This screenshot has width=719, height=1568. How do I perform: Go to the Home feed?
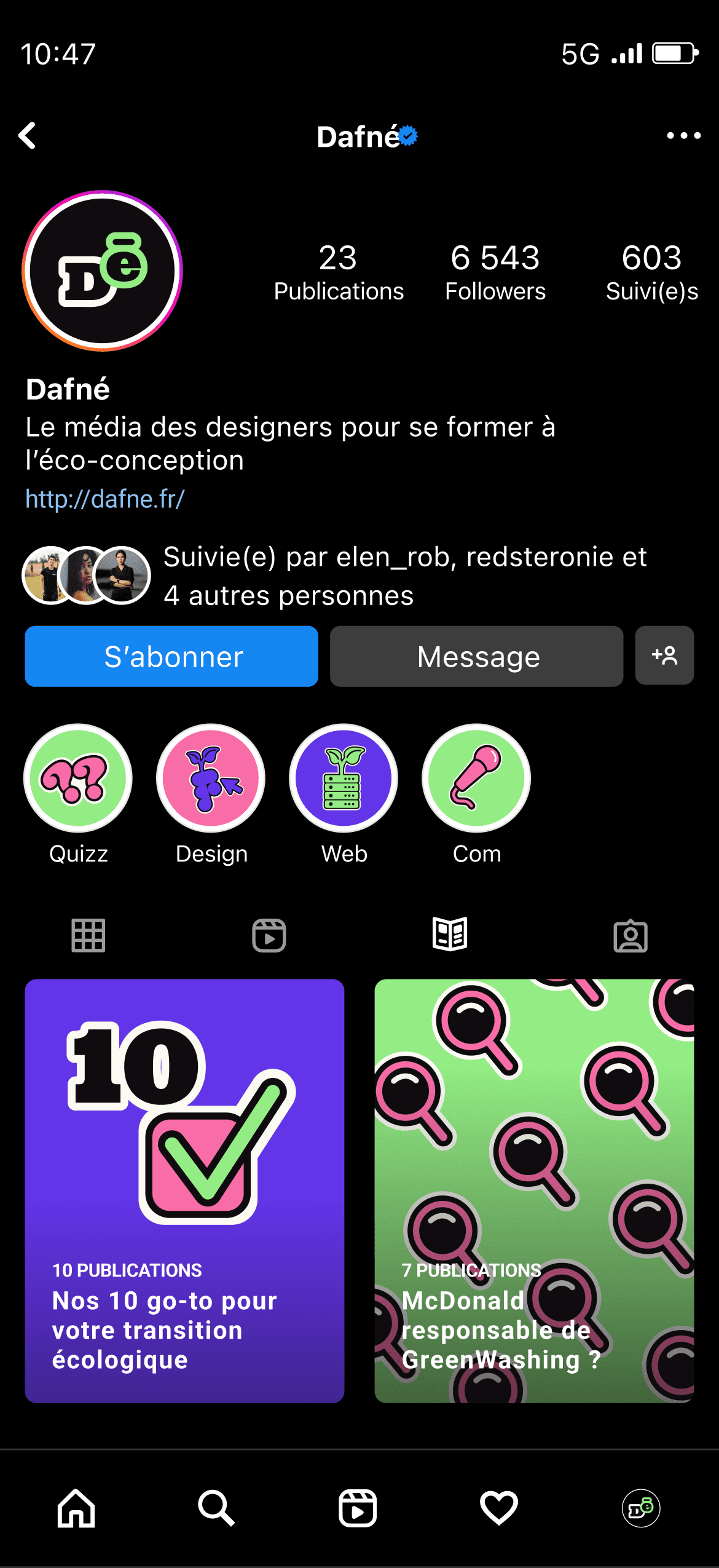pos(76,1508)
